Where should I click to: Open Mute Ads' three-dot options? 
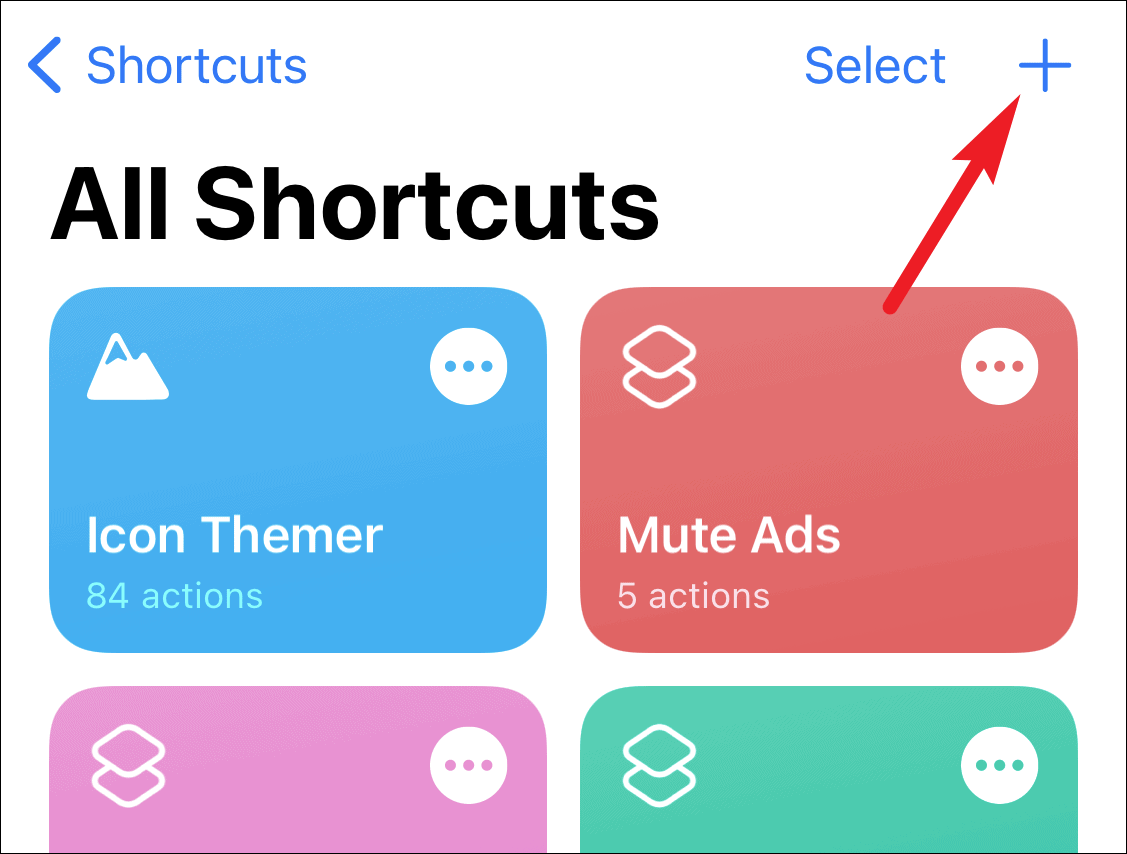[x=999, y=366]
